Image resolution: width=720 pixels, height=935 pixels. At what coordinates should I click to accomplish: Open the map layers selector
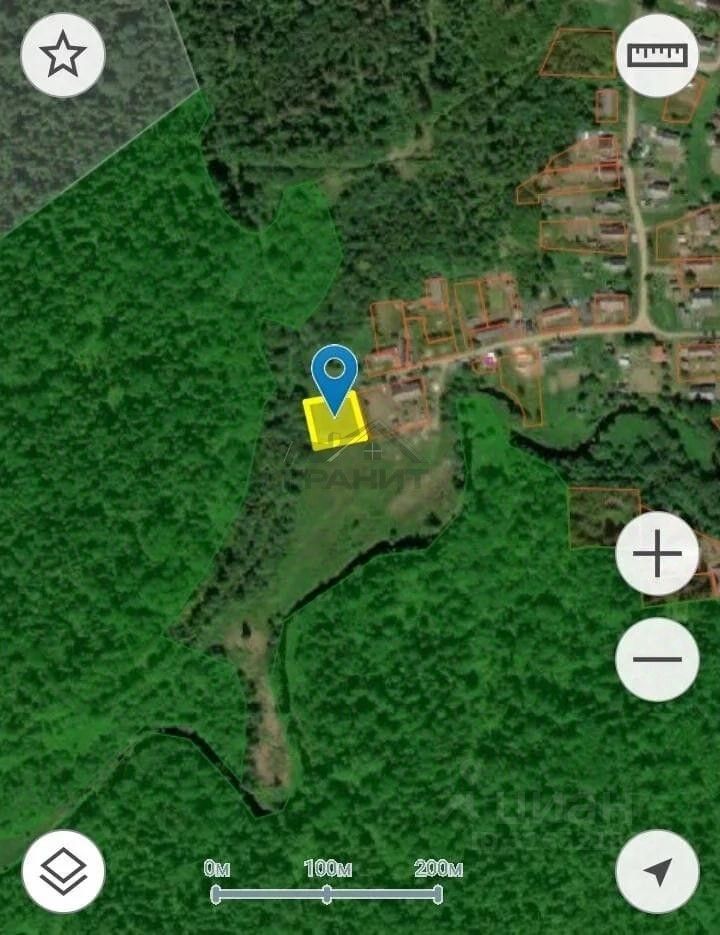(x=63, y=871)
